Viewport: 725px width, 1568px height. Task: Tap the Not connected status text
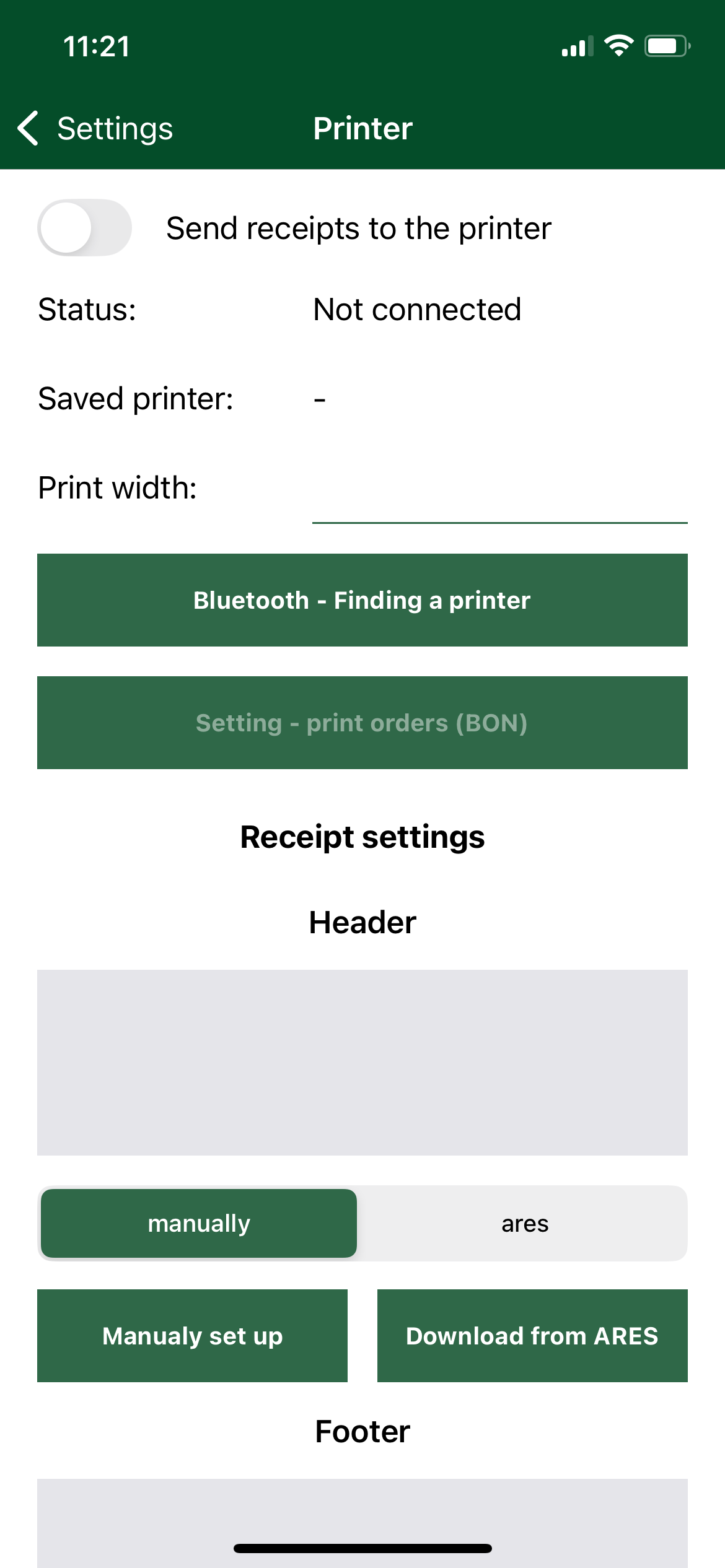(x=416, y=309)
